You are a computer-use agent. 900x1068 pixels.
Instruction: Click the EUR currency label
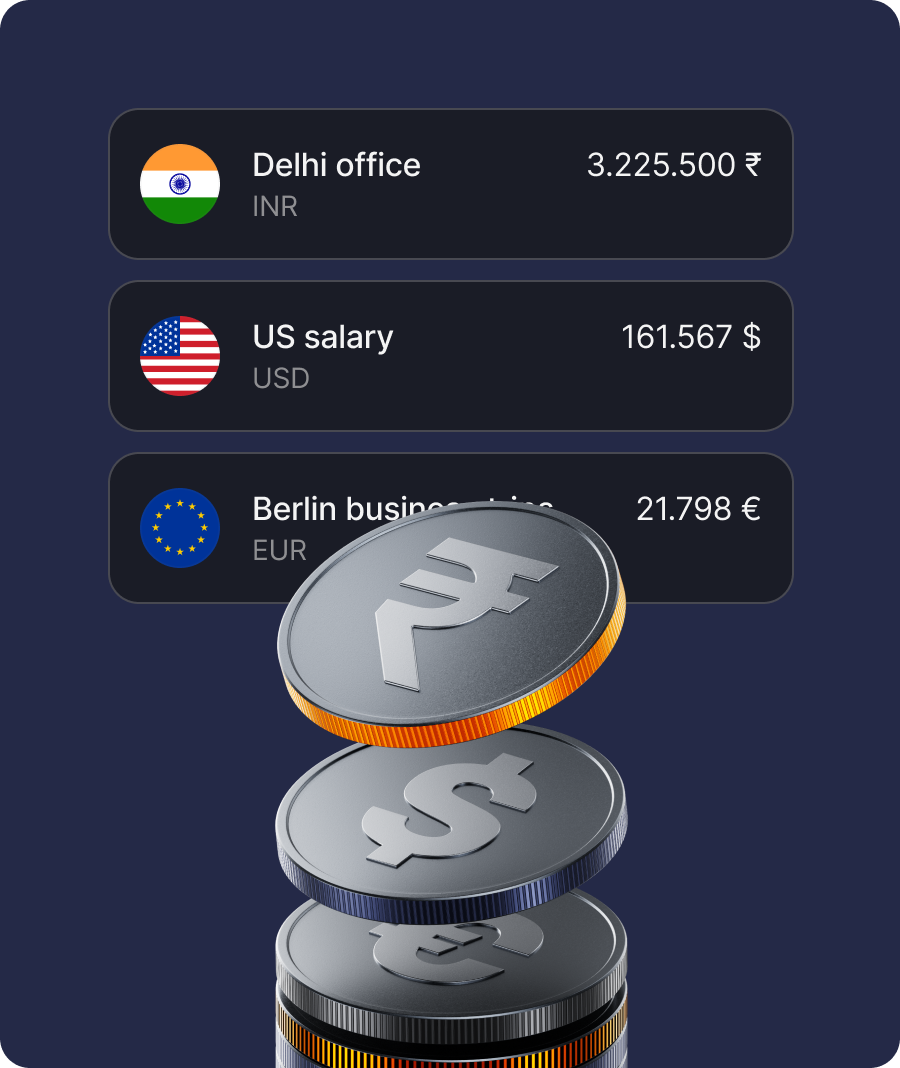click(278, 551)
